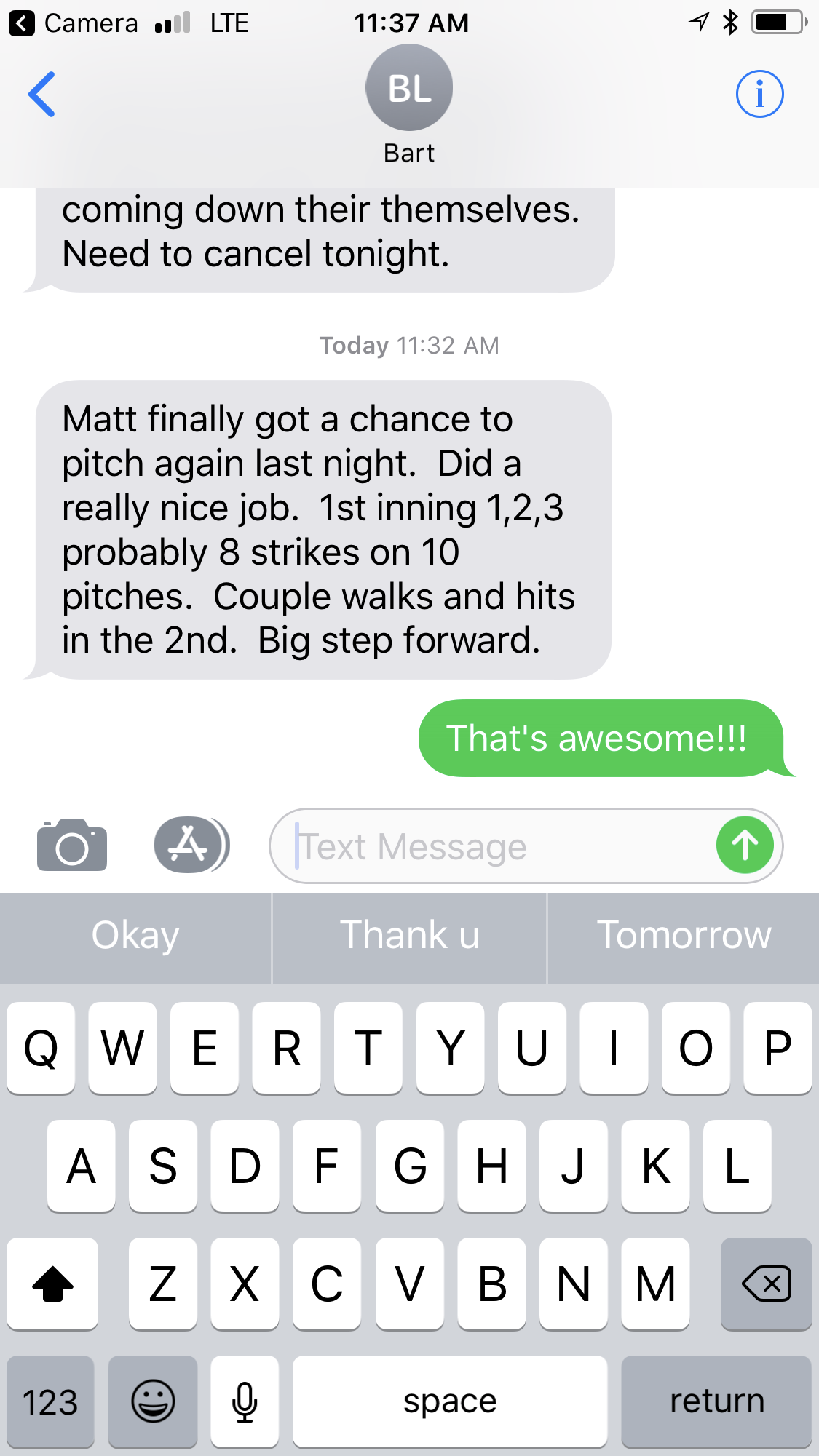Insert the "Tomorrow" word suggestion

coord(684,935)
